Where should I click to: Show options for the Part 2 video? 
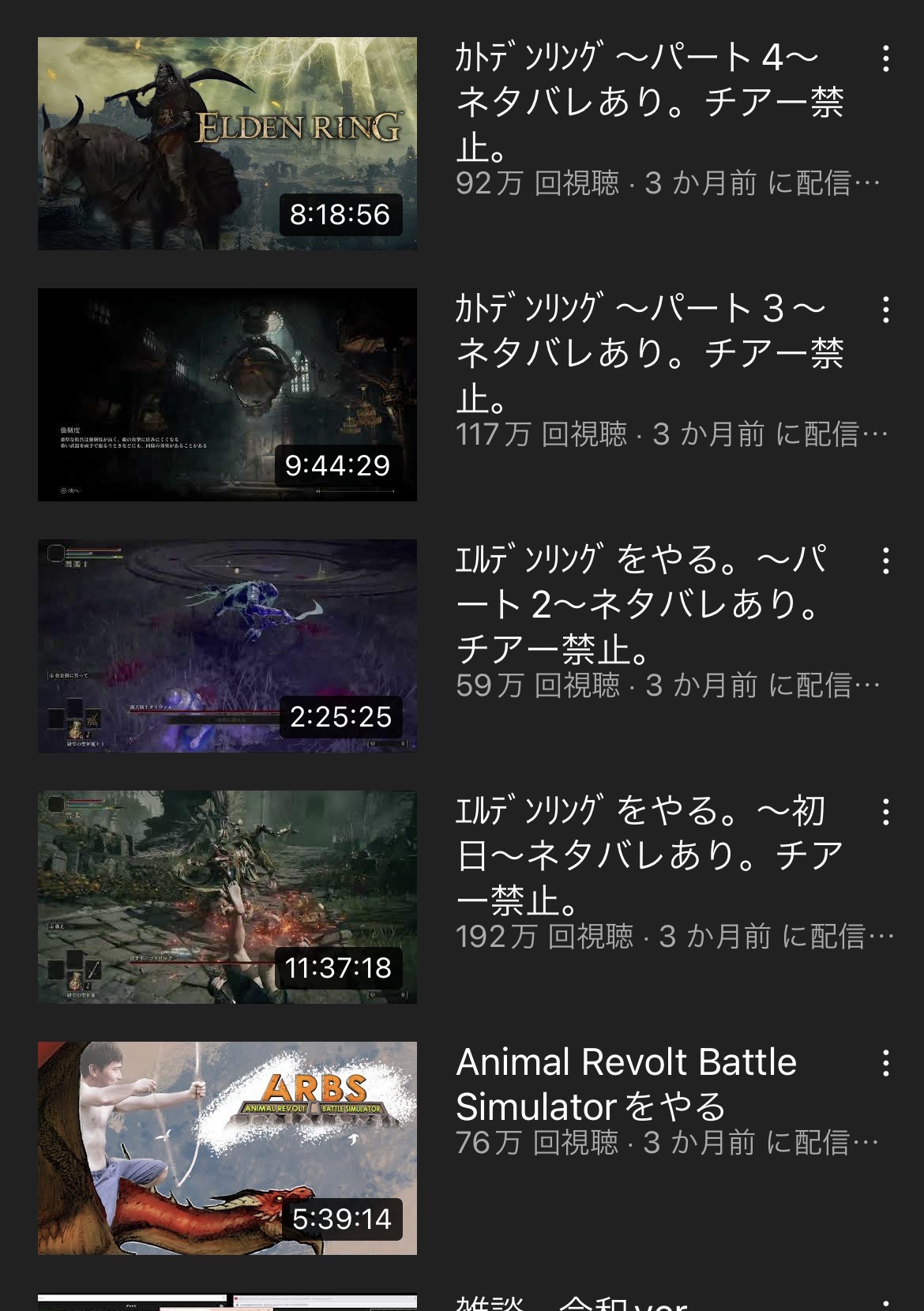(885, 561)
